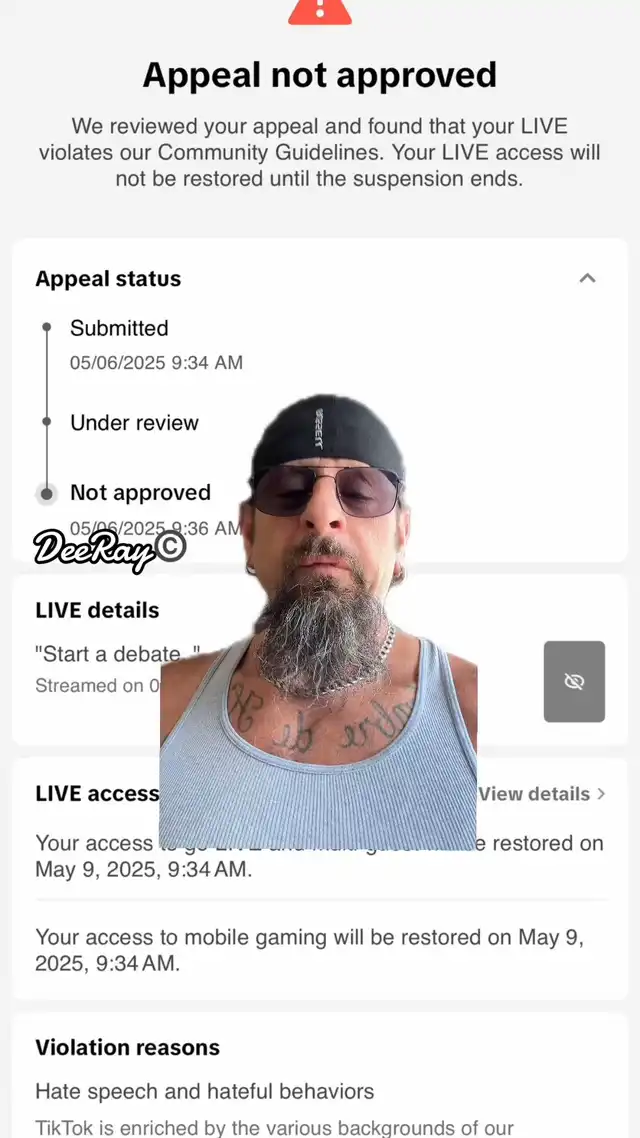Image resolution: width=640 pixels, height=1138 pixels.
Task: Tap the hidden LIVE video thumbnail
Action: click(x=574, y=681)
